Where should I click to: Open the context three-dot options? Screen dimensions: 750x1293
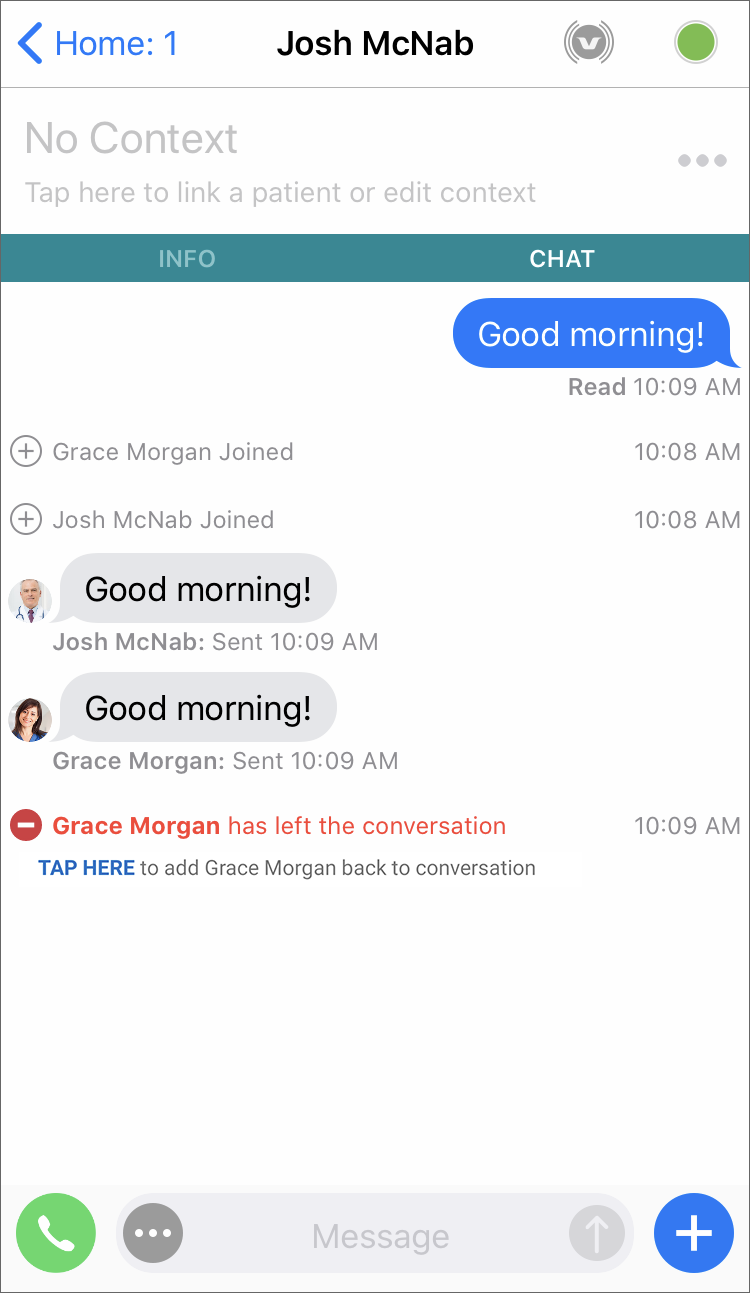(x=701, y=161)
